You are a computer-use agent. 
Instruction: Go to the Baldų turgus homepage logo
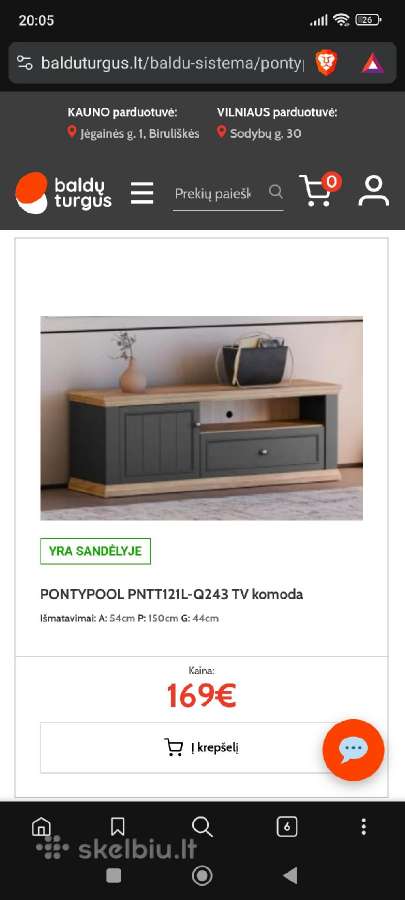pos(63,193)
